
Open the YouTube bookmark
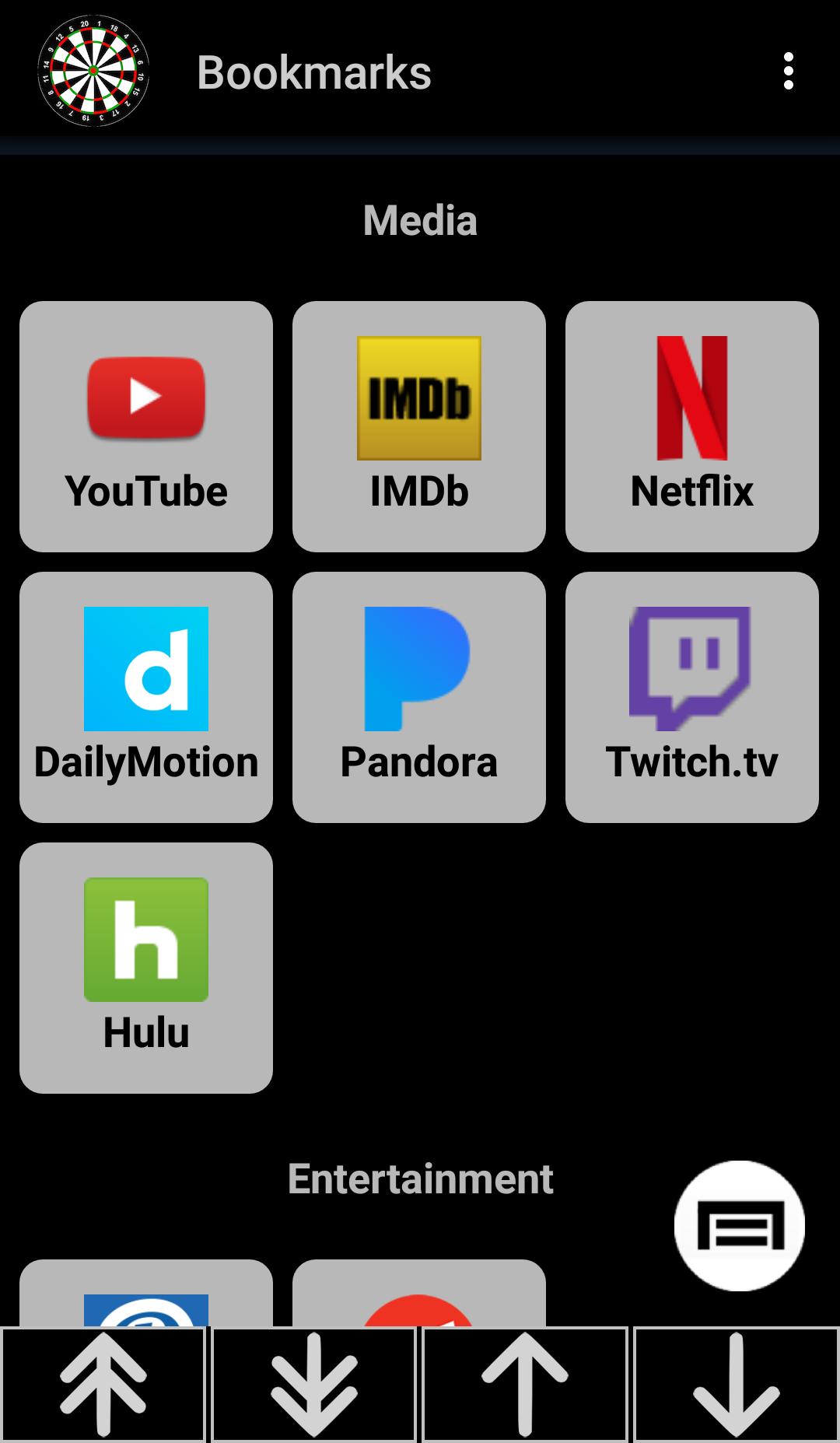[146, 426]
